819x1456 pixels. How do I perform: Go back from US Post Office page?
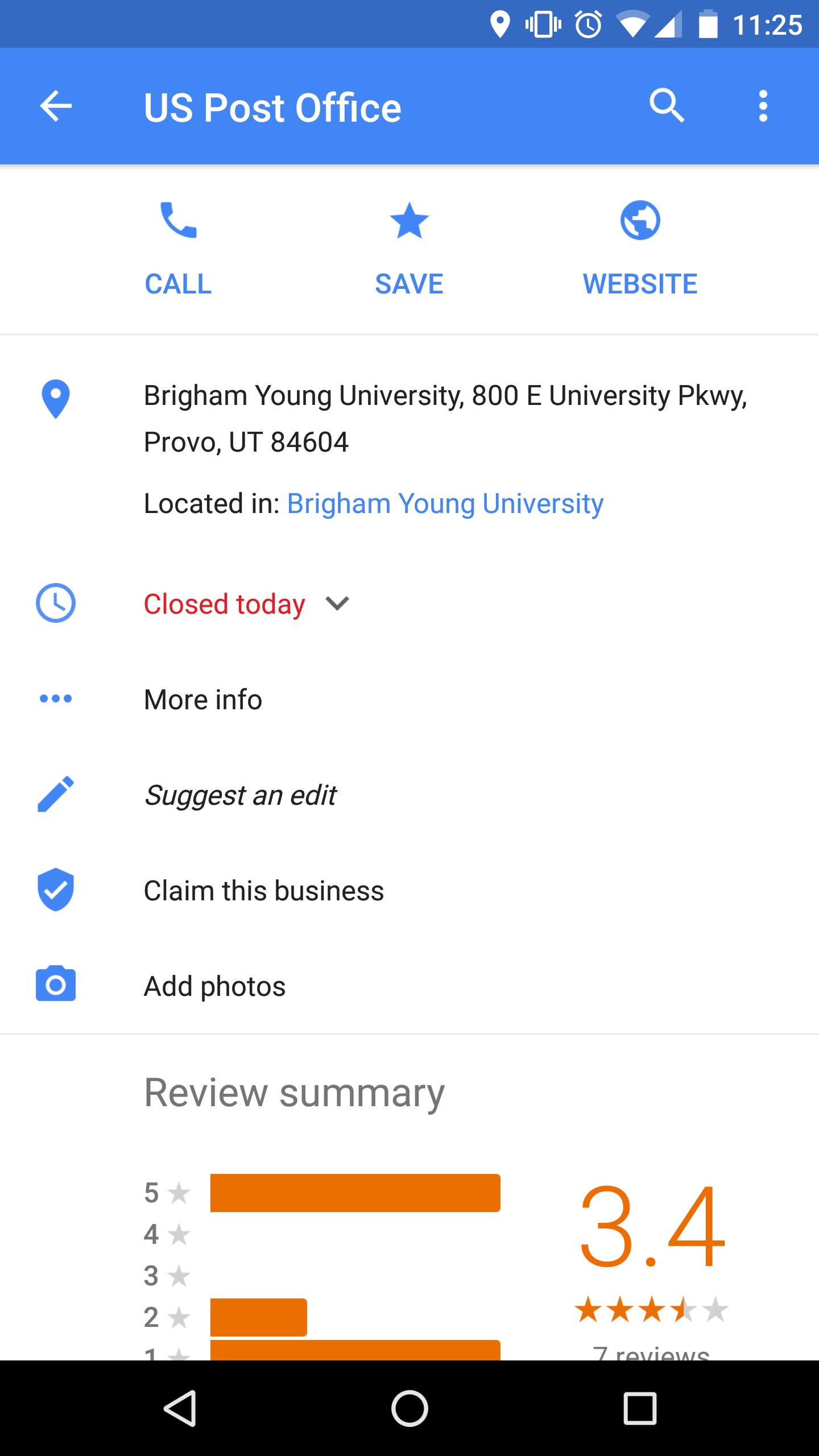tap(56, 106)
